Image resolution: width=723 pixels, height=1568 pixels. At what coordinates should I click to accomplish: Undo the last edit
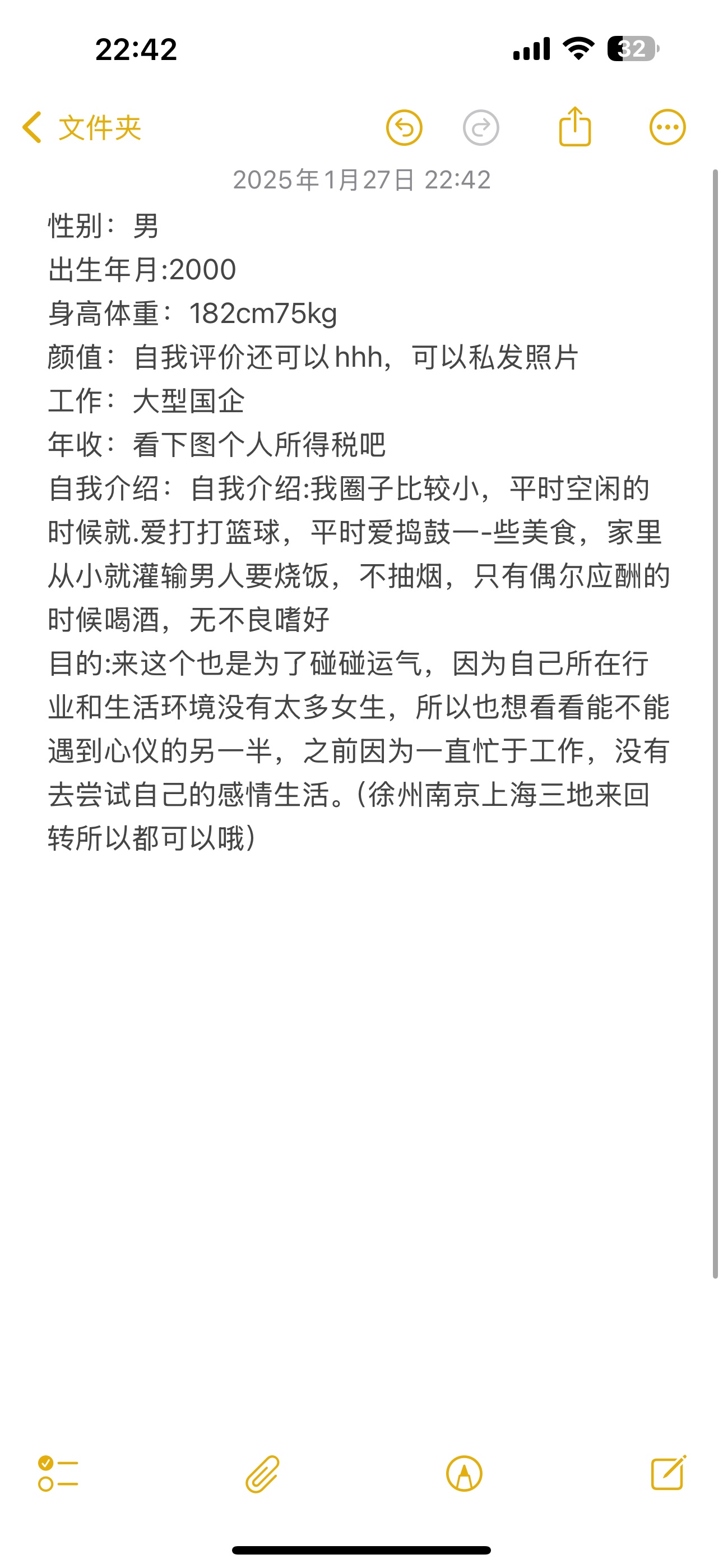(x=404, y=127)
